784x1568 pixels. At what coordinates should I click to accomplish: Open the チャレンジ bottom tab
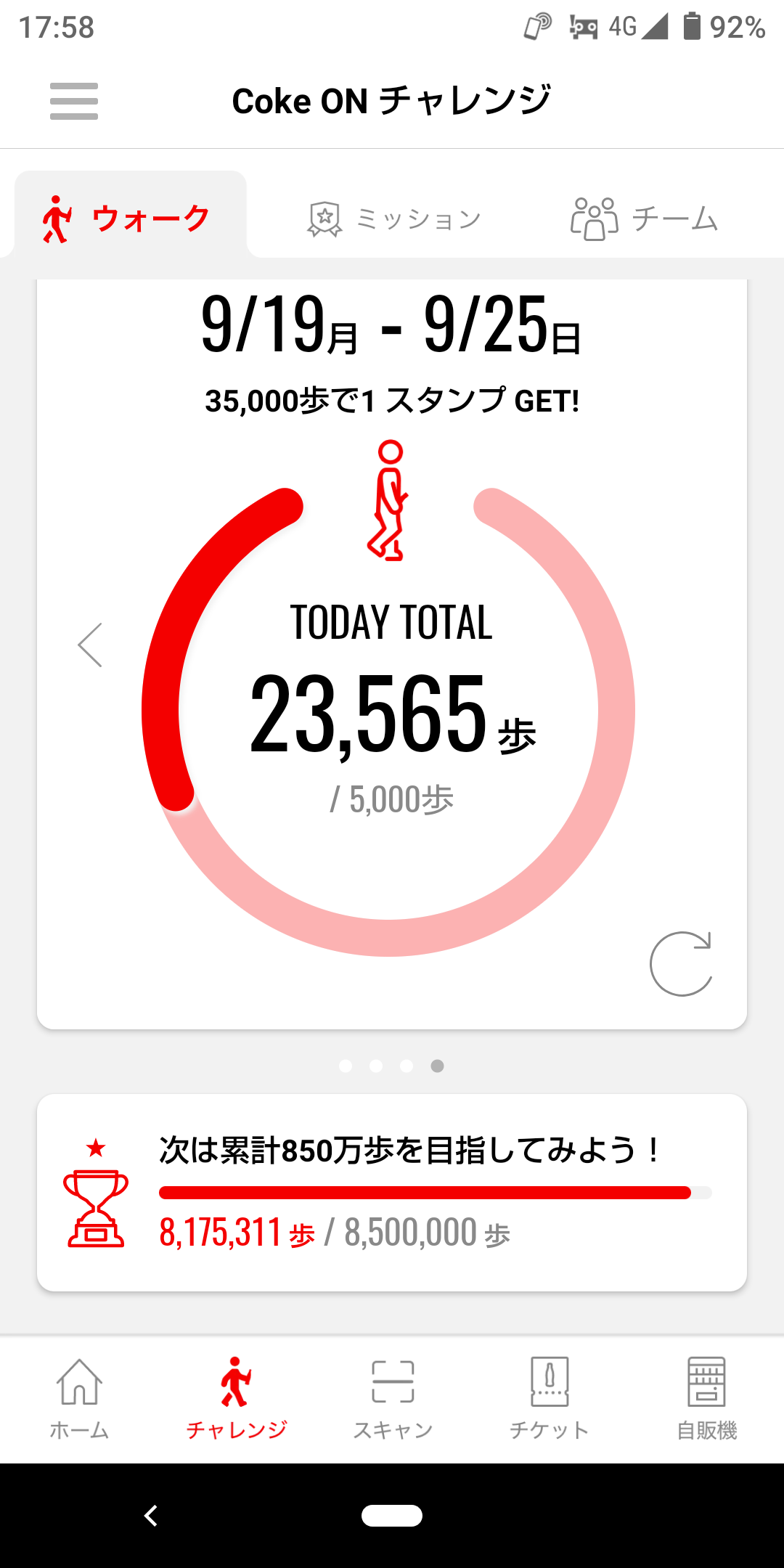236,1399
